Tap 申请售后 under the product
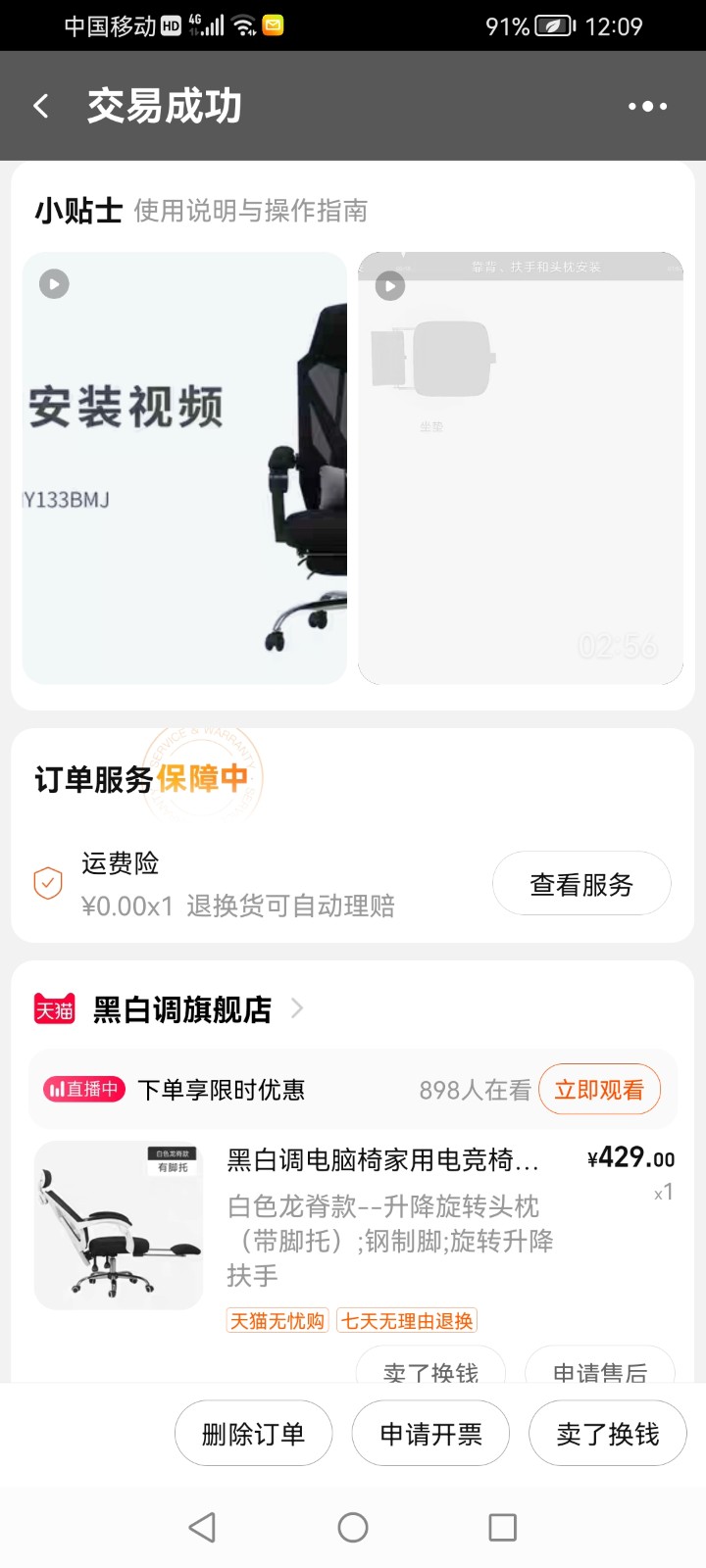The width and height of the screenshot is (706, 1568). click(x=599, y=1370)
